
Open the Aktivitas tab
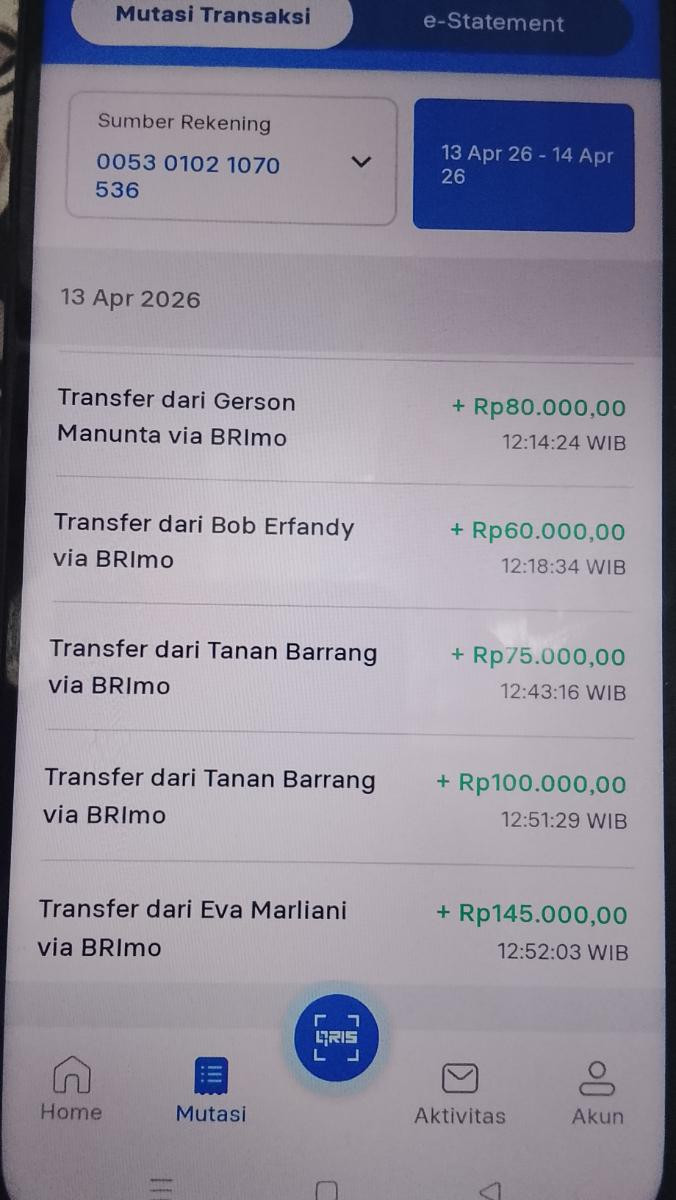tap(460, 1092)
